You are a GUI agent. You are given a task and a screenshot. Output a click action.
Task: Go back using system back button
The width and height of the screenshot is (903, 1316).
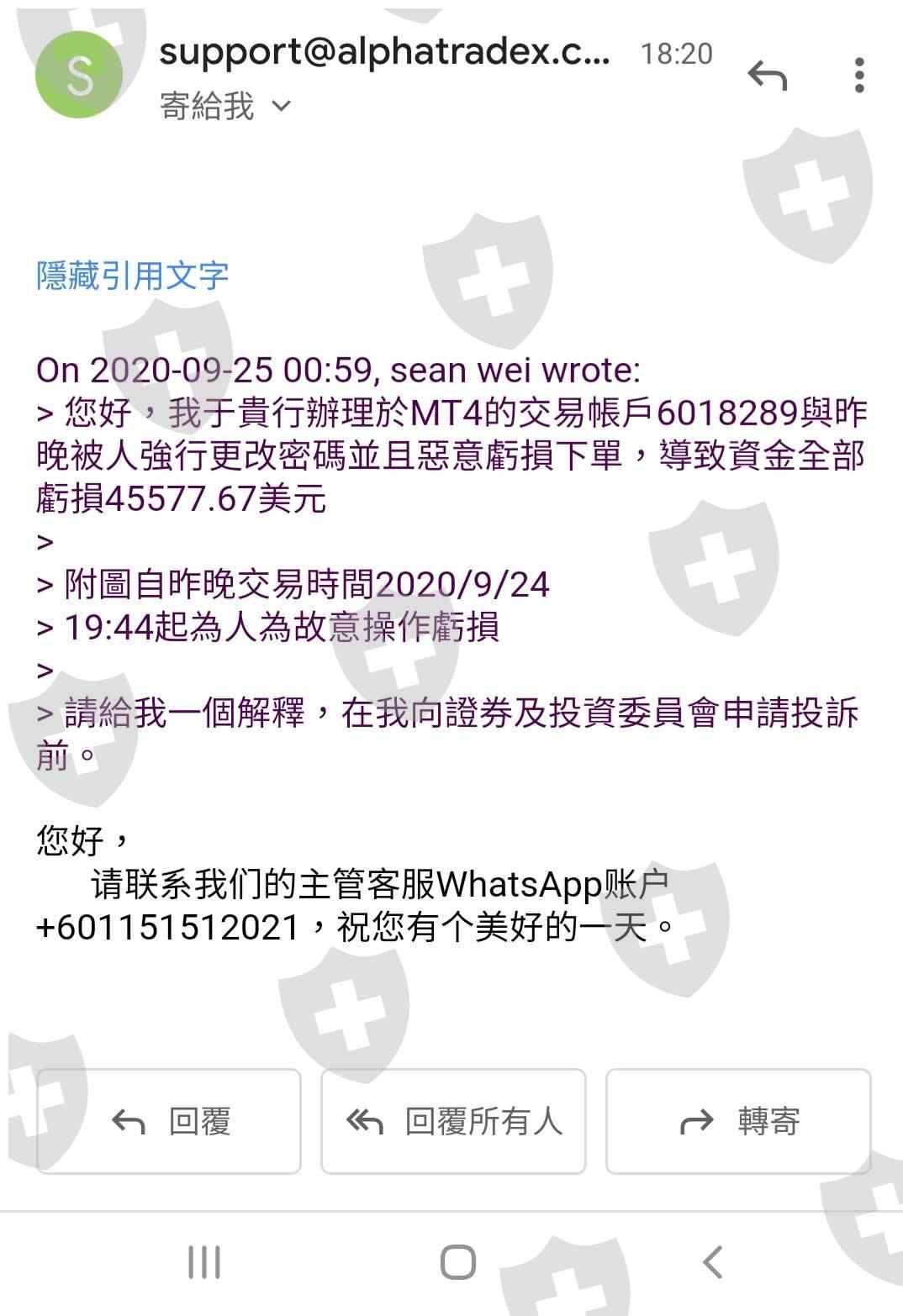[x=712, y=1261]
